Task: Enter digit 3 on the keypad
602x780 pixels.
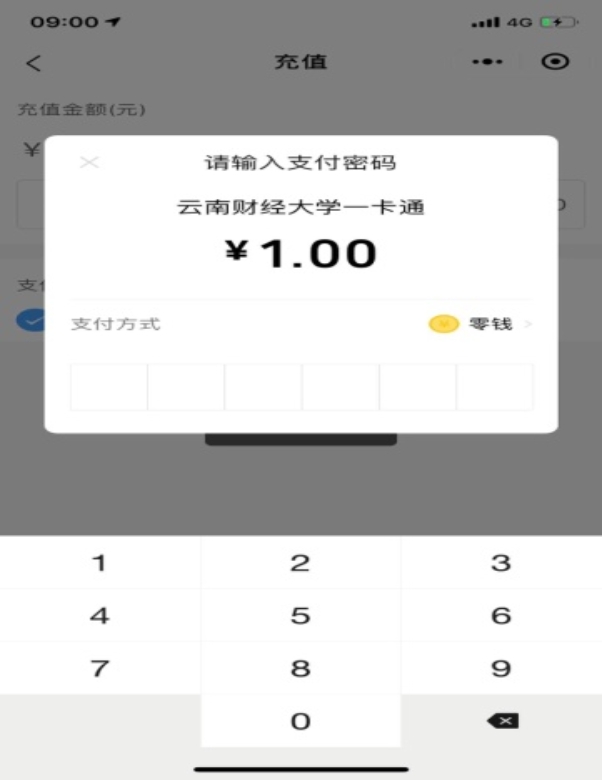Action: click(501, 563)
